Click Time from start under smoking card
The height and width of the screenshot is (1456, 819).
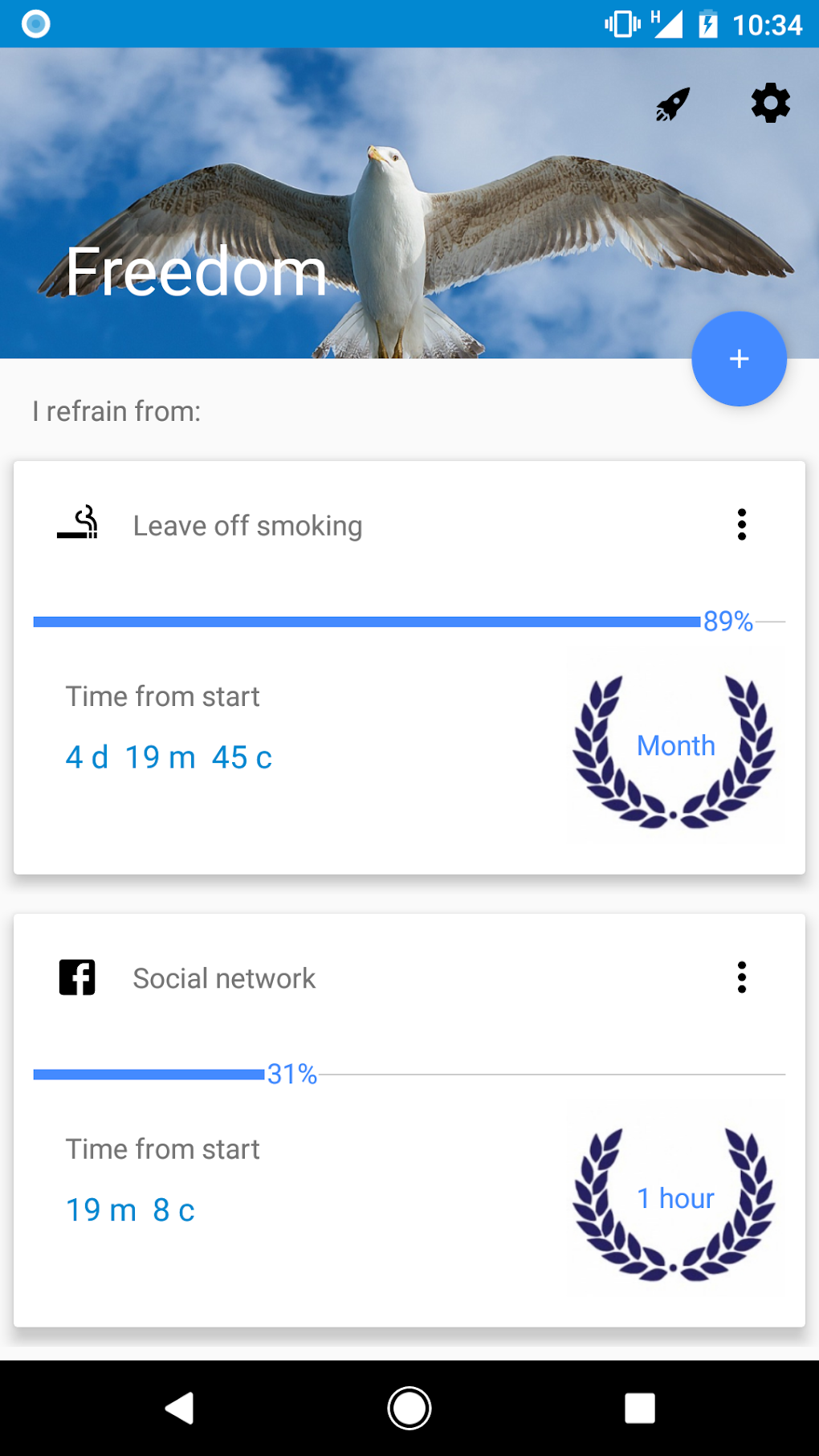pyautogui.click(x=163, y=695)
